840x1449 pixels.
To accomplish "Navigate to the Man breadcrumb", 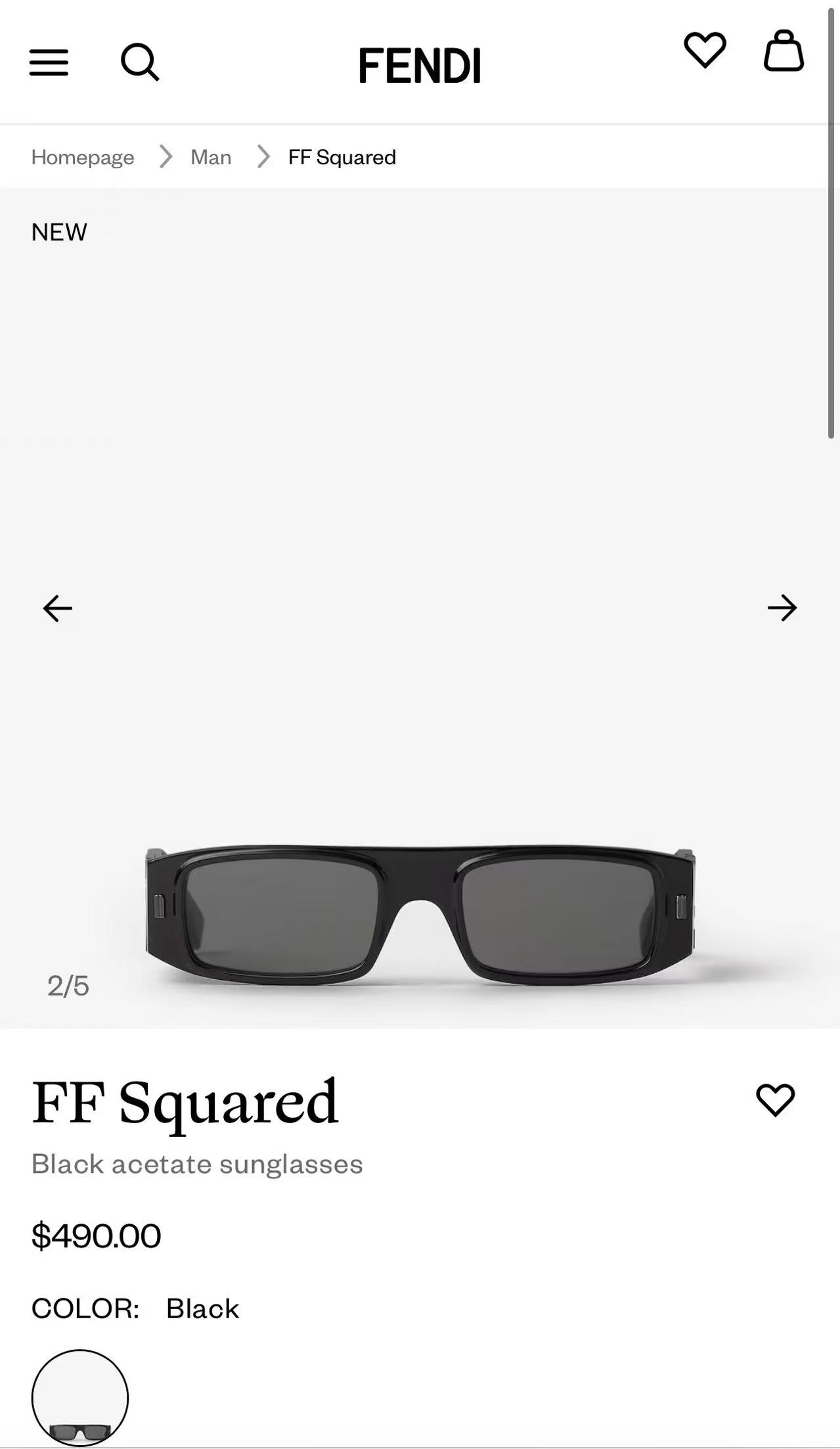I will [211, 157].
